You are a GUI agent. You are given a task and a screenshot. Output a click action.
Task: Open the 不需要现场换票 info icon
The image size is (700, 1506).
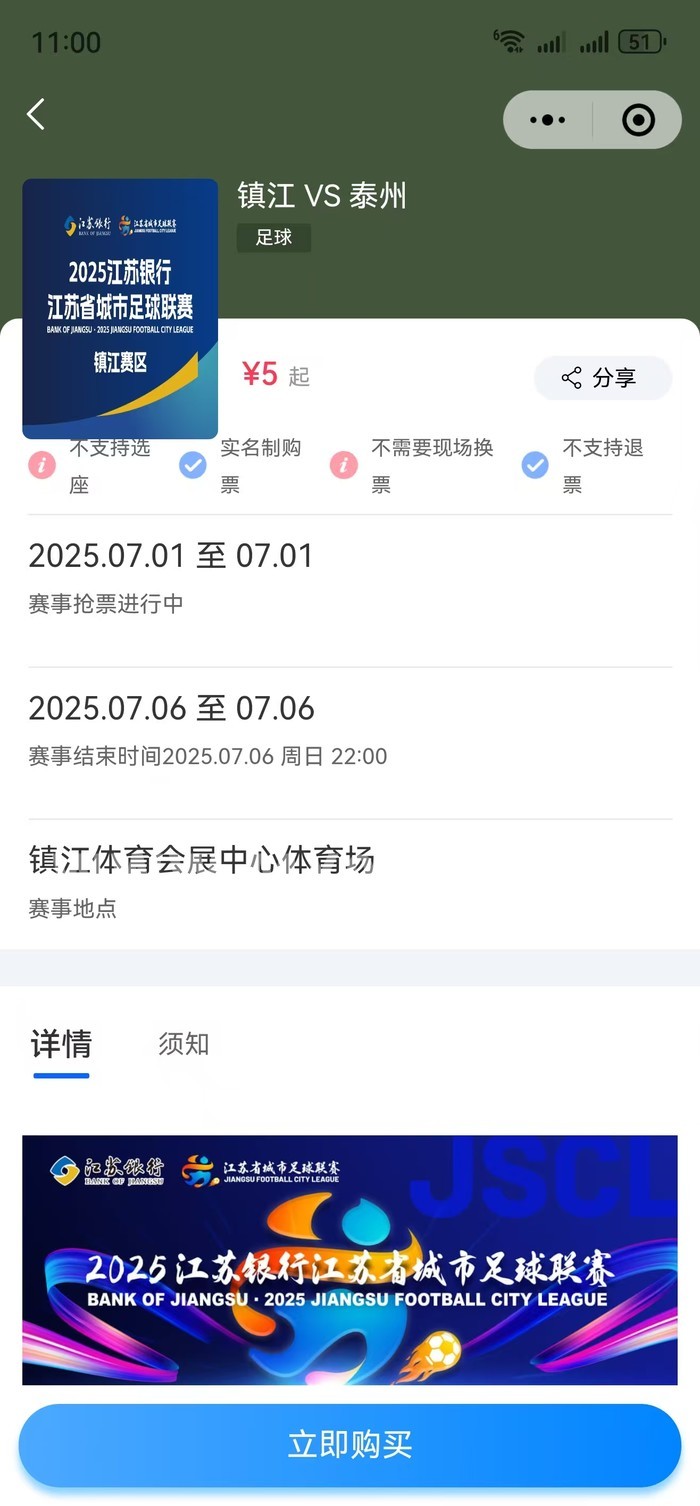coord(344,465)
